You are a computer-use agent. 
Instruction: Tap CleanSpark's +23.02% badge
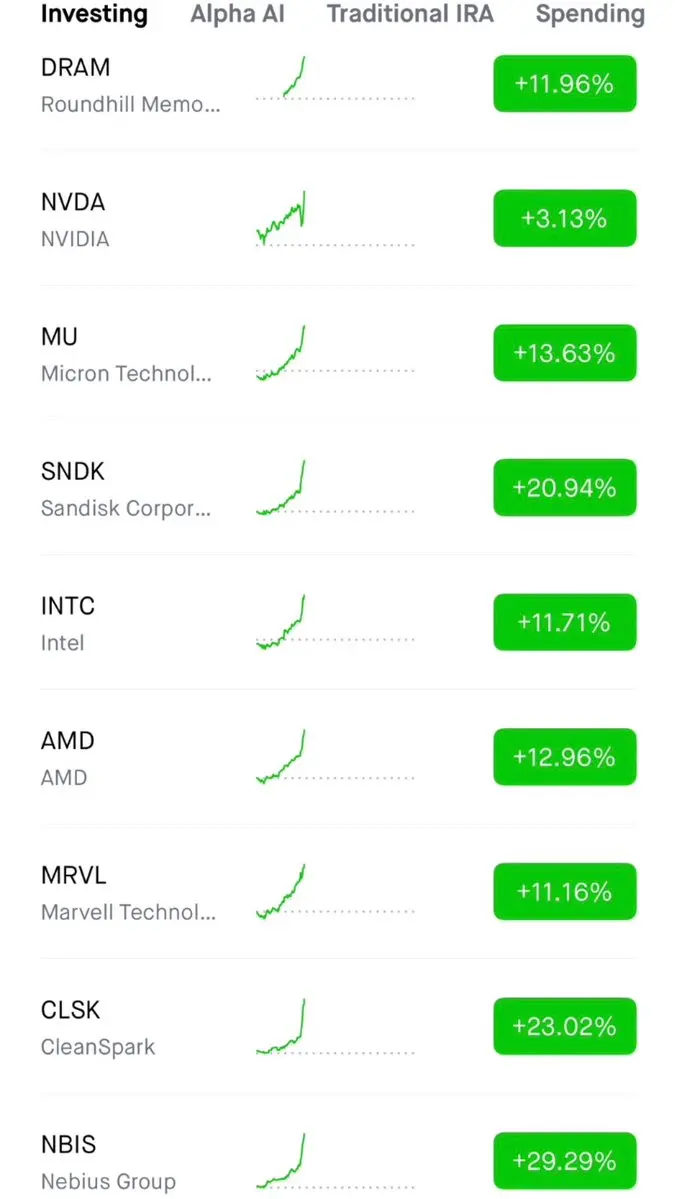click(565, 1026)
